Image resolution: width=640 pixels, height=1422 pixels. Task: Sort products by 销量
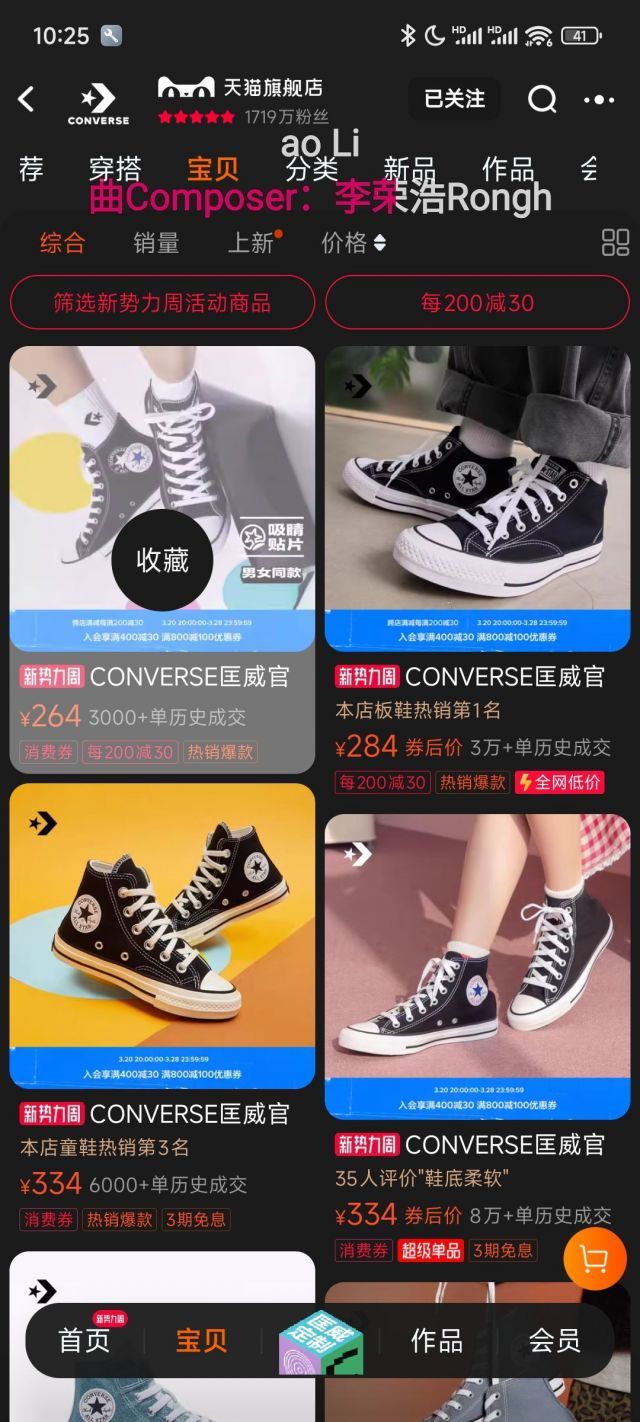pyautogui.click(x=156, y=243)
